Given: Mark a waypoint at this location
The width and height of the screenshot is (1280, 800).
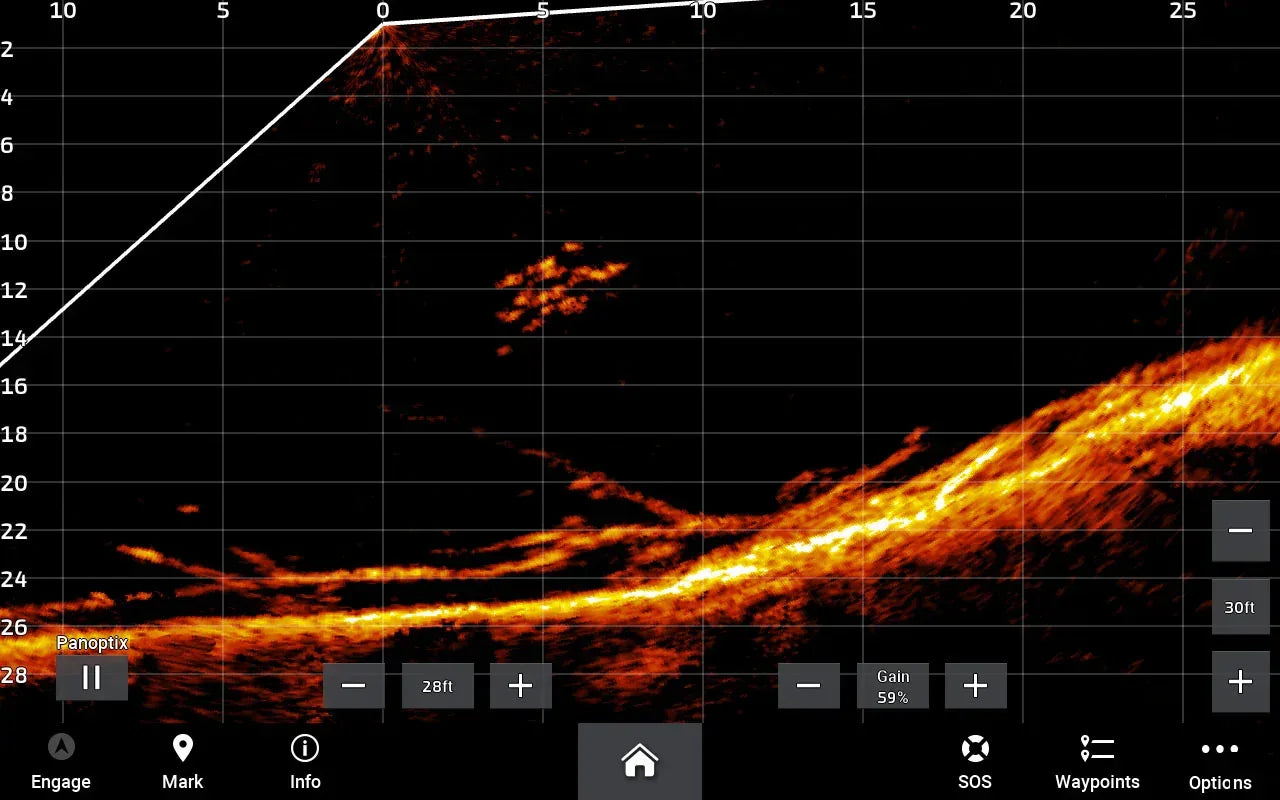Looking at the screenshot, I should [x=182, y=762].
